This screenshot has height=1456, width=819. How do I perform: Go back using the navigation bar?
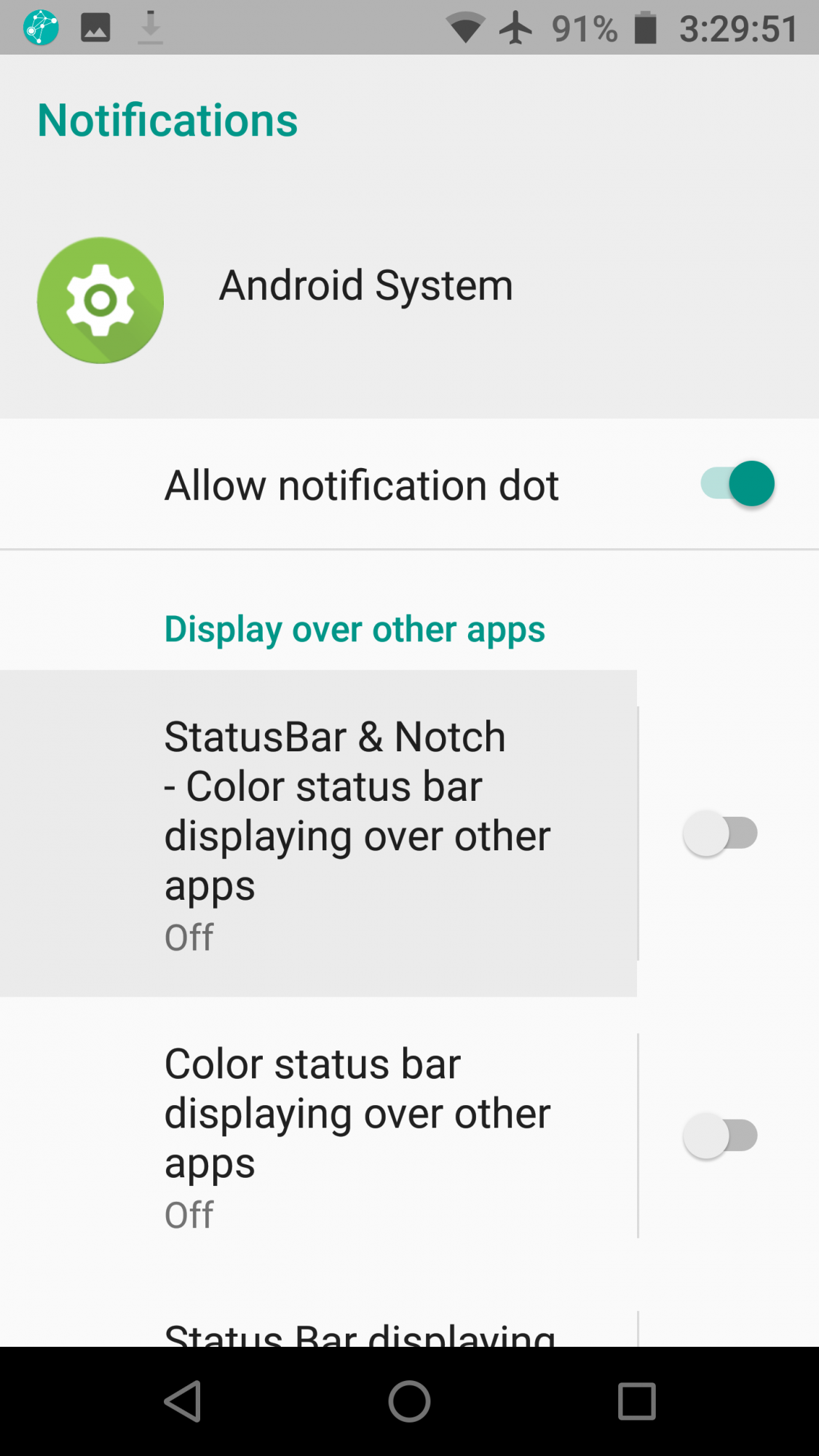(183, 1401)
